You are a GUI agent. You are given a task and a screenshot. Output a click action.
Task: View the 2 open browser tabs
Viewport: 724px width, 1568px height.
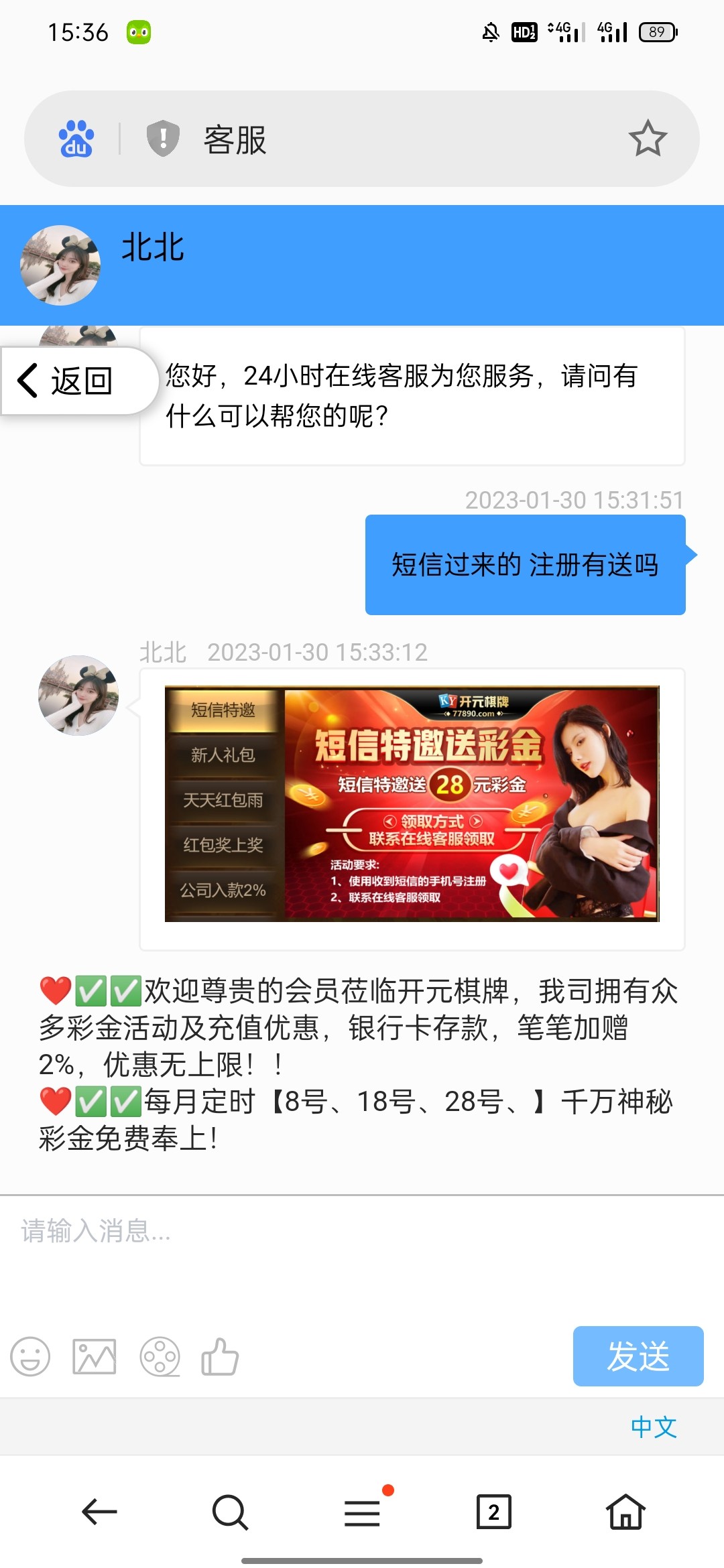coord(494,1512)
